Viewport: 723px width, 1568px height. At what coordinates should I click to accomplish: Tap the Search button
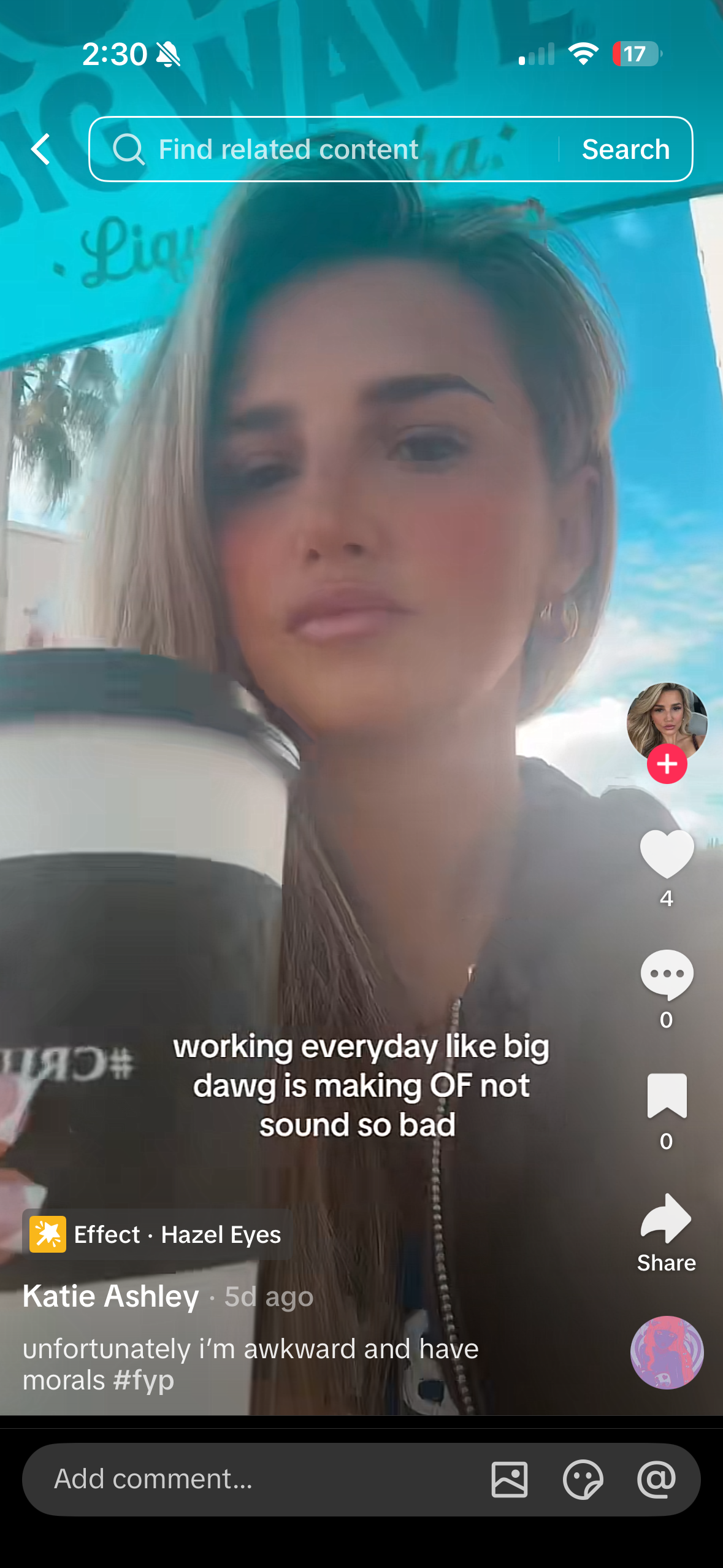[x=625, y=150]
